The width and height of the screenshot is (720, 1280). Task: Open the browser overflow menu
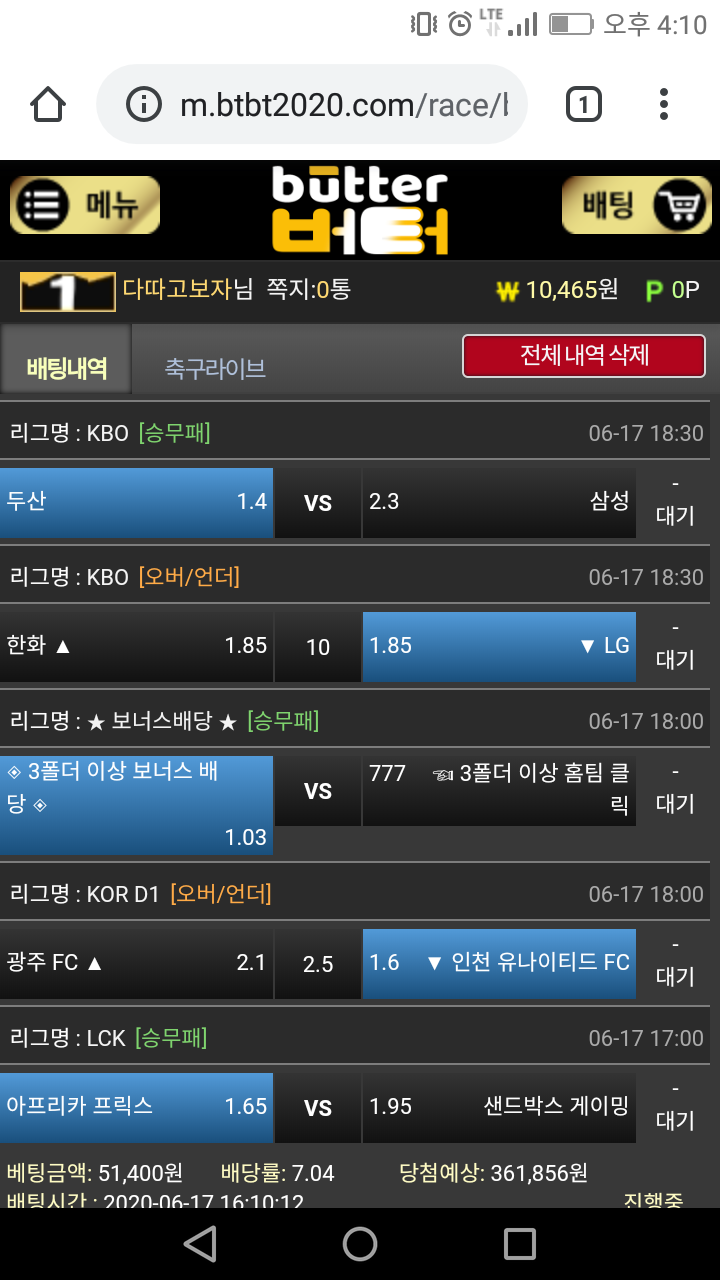(x=664, y=105)
